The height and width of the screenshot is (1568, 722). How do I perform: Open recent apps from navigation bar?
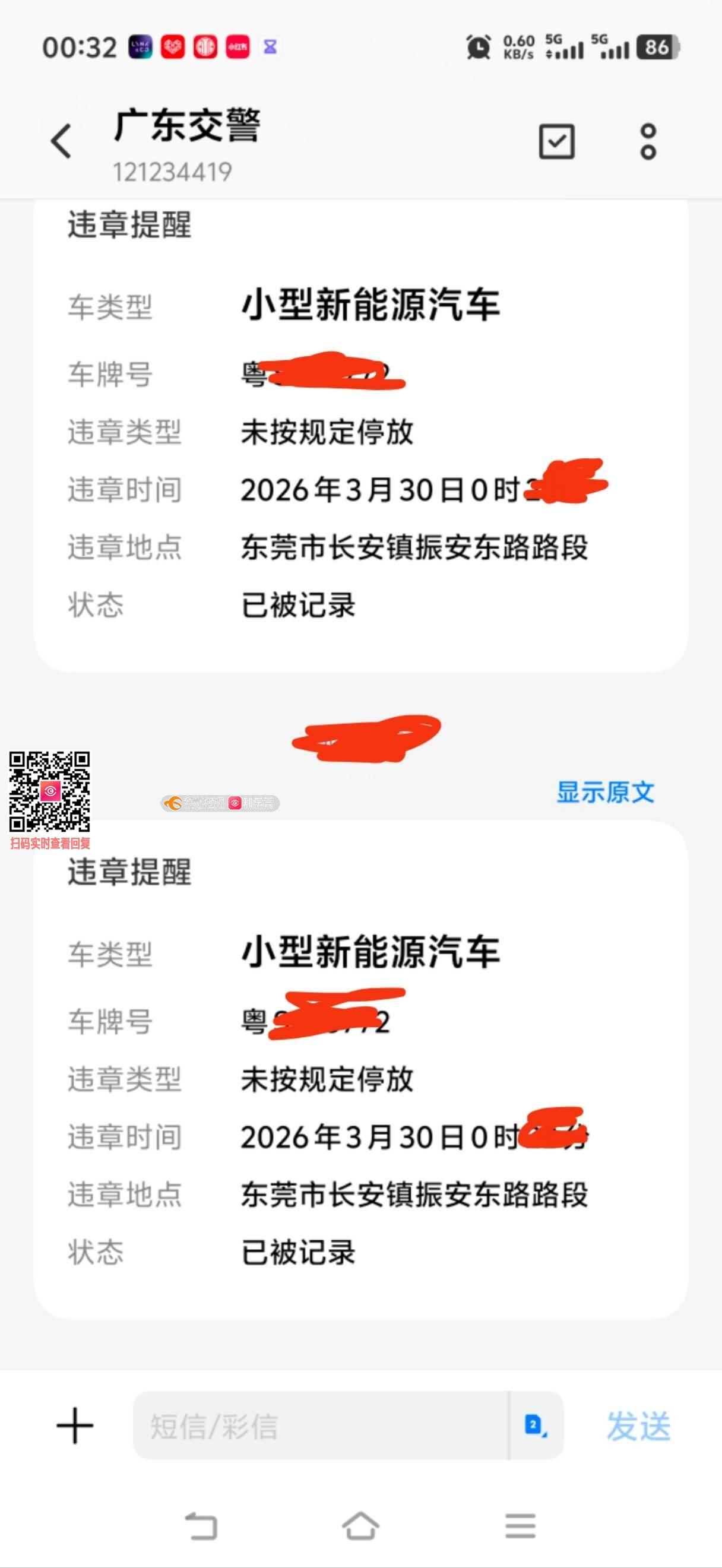point(520,1526)
